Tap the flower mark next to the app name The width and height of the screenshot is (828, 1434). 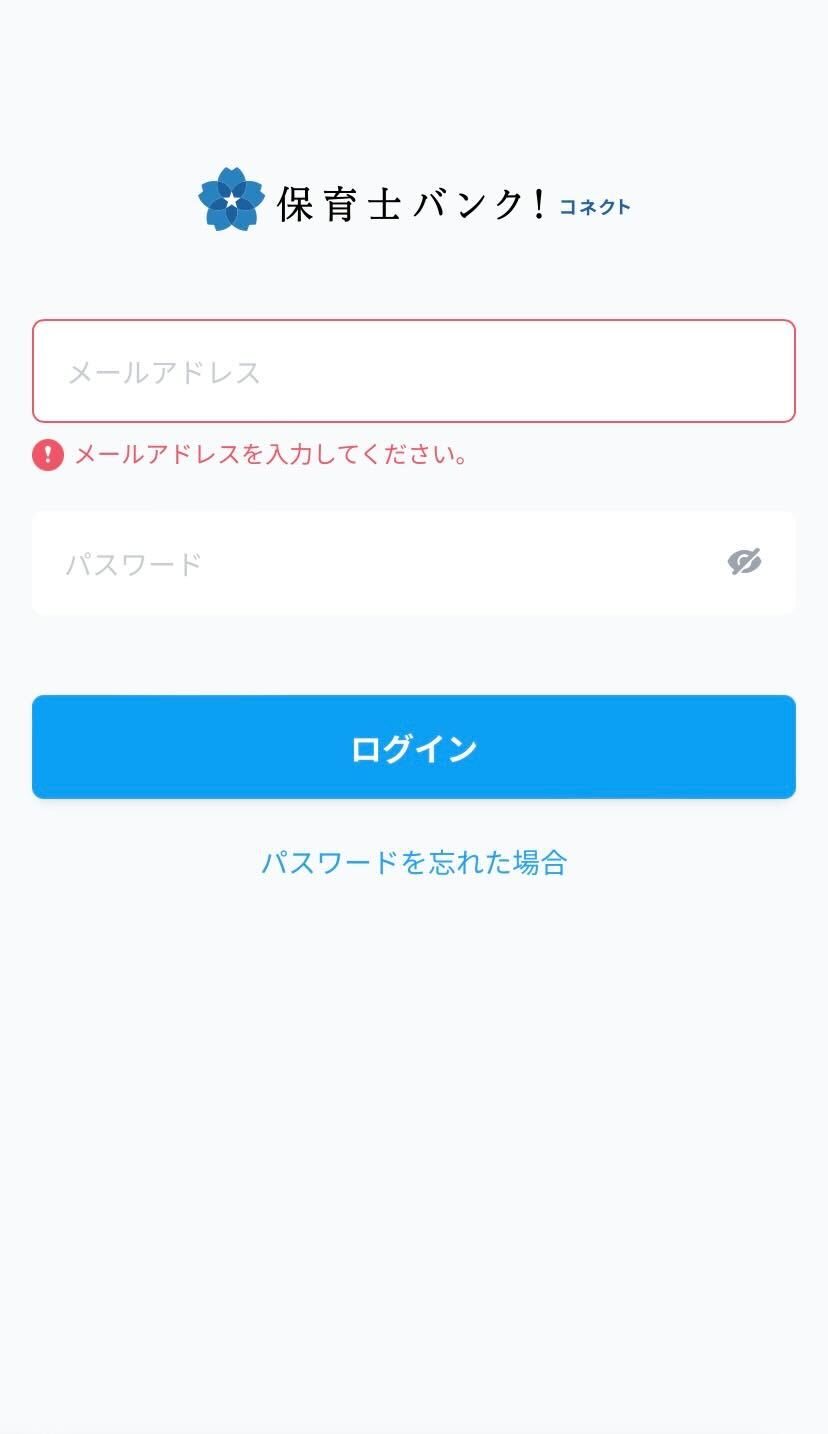[x=230, y=199]
